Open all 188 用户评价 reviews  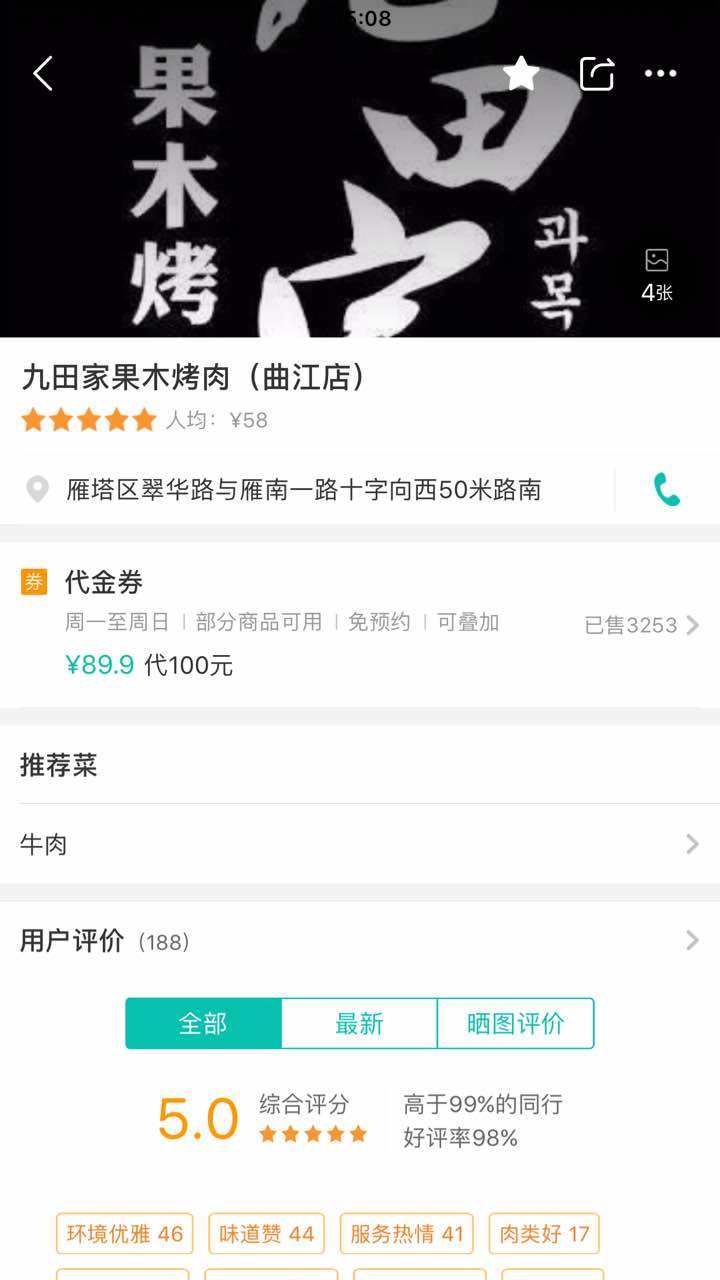click(x=360, y=941)
